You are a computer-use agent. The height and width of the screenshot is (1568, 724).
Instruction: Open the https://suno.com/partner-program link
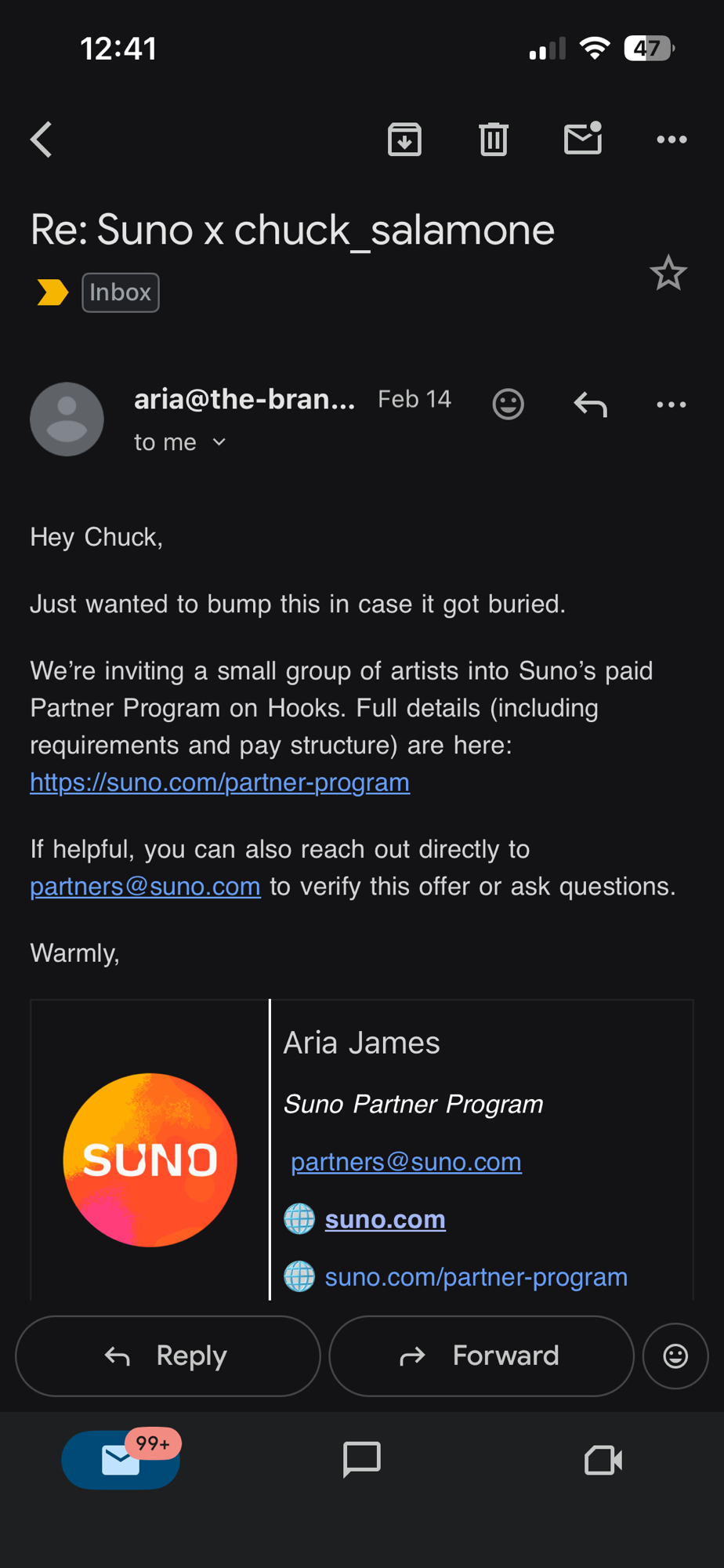[x=219, y=782]
